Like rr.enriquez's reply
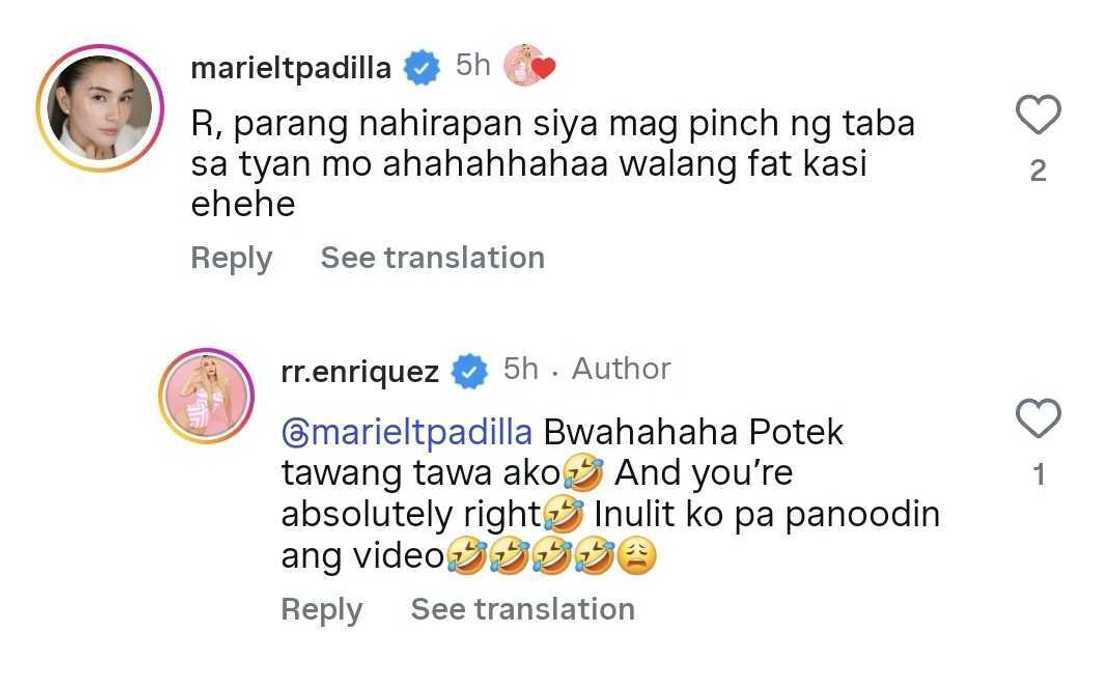 (x=1038, y=419)
